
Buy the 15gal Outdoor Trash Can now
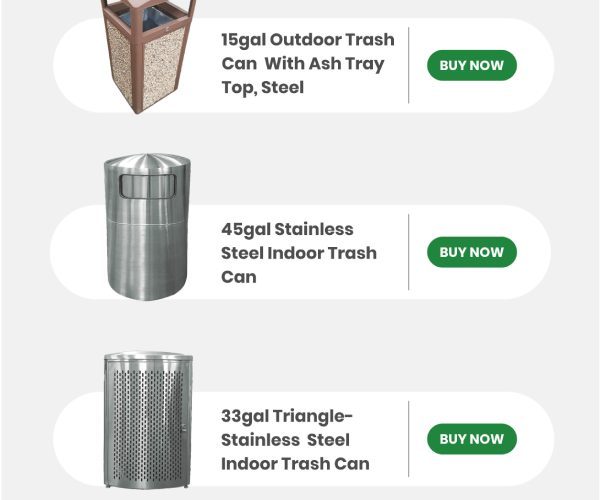click(x=471, y=65)
